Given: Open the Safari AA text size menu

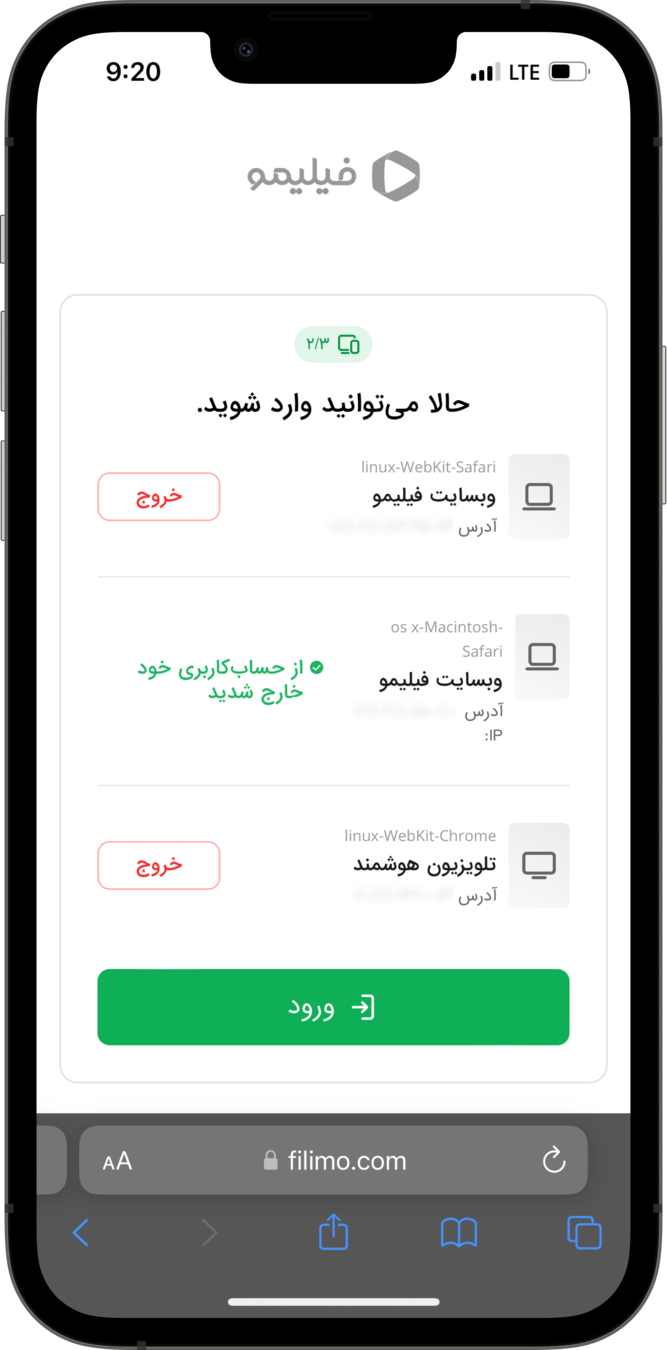Looking at the screenshot, I should (x=117, y=1161).
